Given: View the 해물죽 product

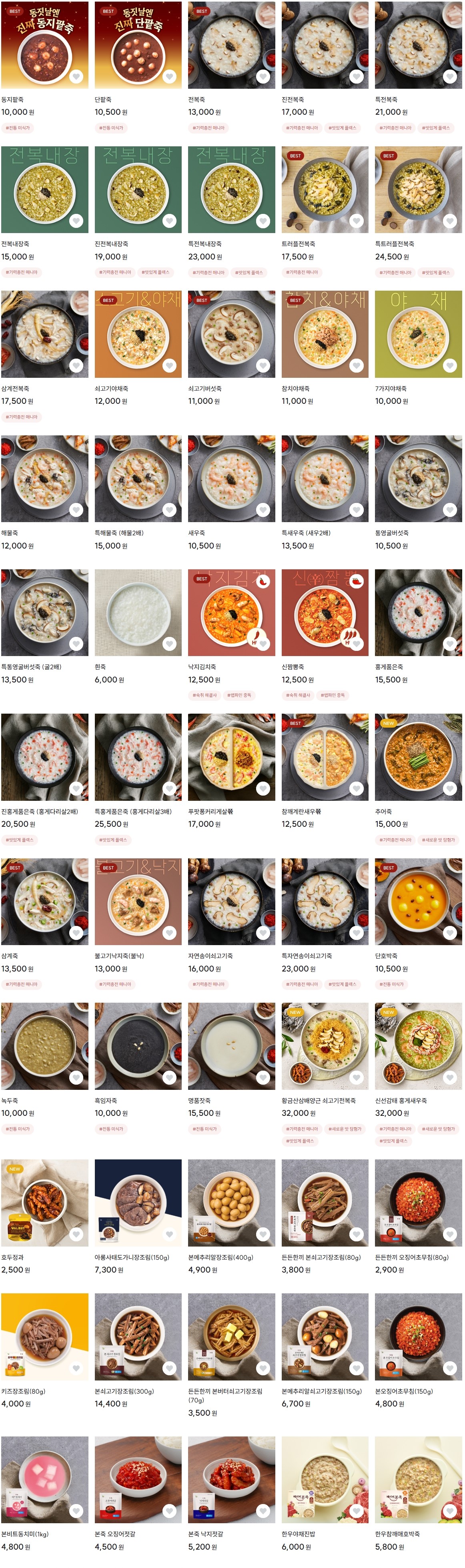Looking at the screenshot, I should pos(44,478).
